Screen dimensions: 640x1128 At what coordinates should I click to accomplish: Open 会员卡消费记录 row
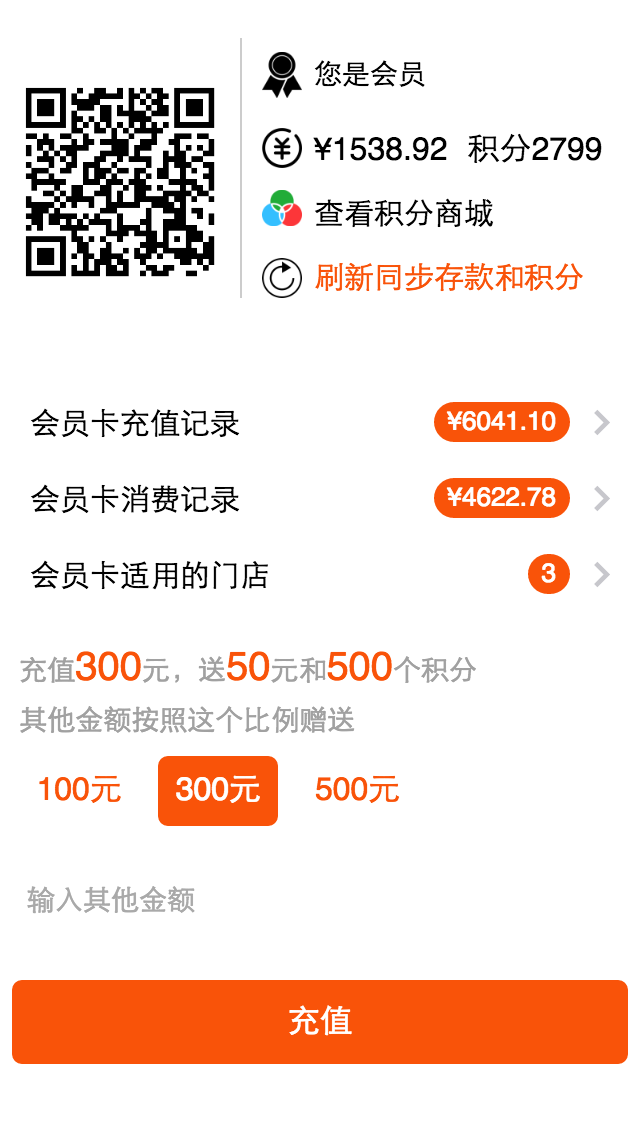(x=320, y=499)
